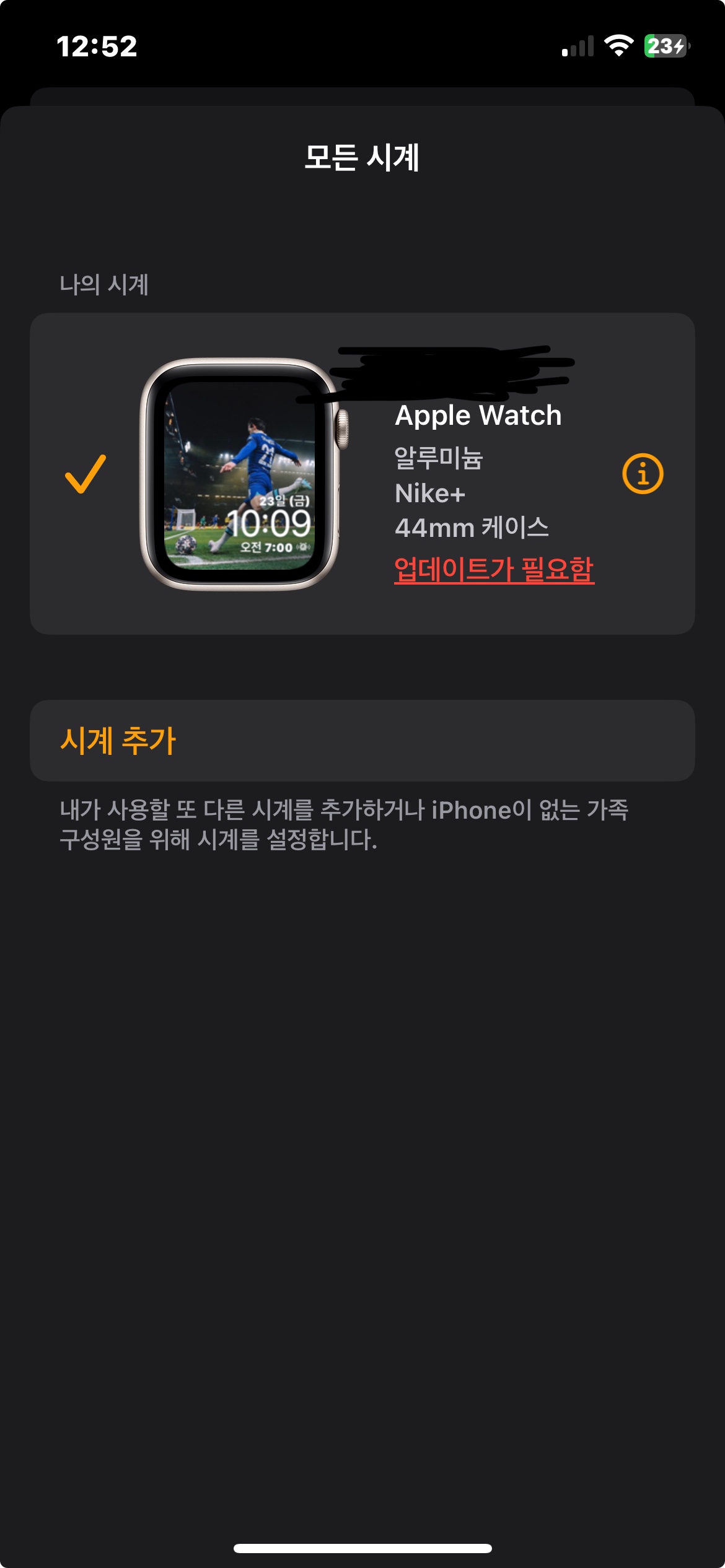
Task: Tap the 업데이트가 필요함 link
Action: pyautogui.click(x=494, y=569)
